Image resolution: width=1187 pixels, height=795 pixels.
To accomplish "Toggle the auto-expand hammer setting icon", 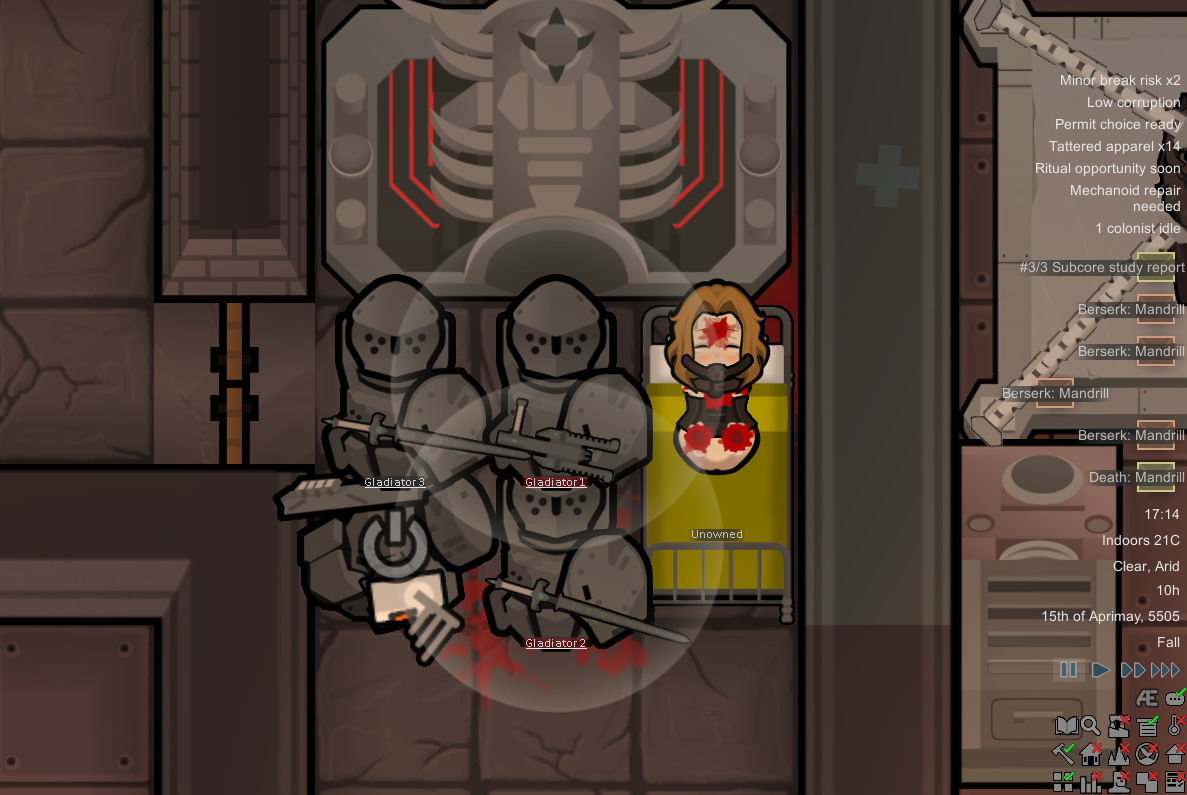I will (1063, 753).
